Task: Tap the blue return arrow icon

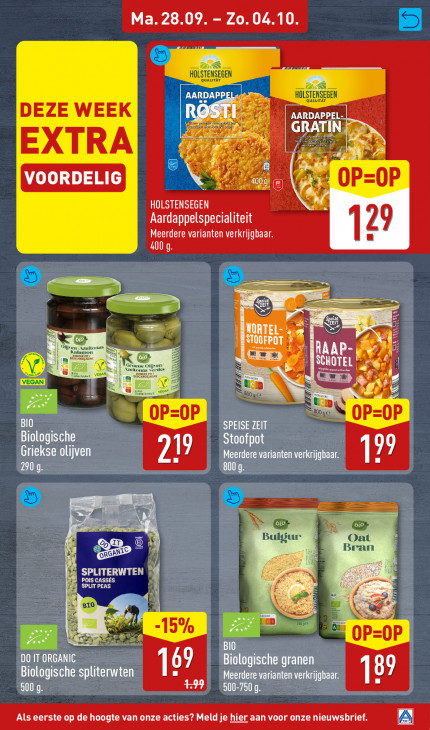Action: coord(410,20)
